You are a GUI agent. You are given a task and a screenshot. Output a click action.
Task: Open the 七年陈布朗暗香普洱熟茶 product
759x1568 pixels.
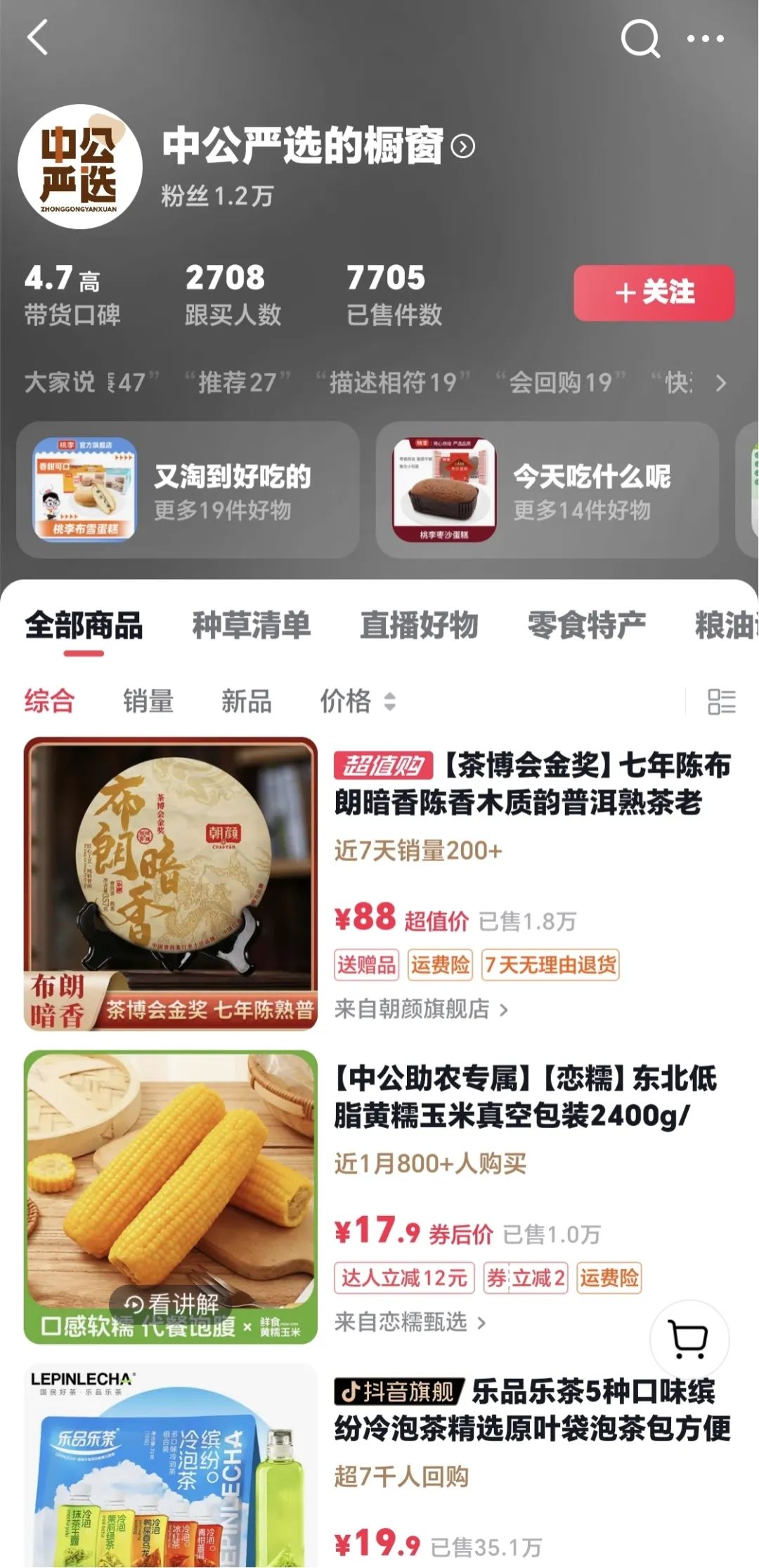pos(532,784)
